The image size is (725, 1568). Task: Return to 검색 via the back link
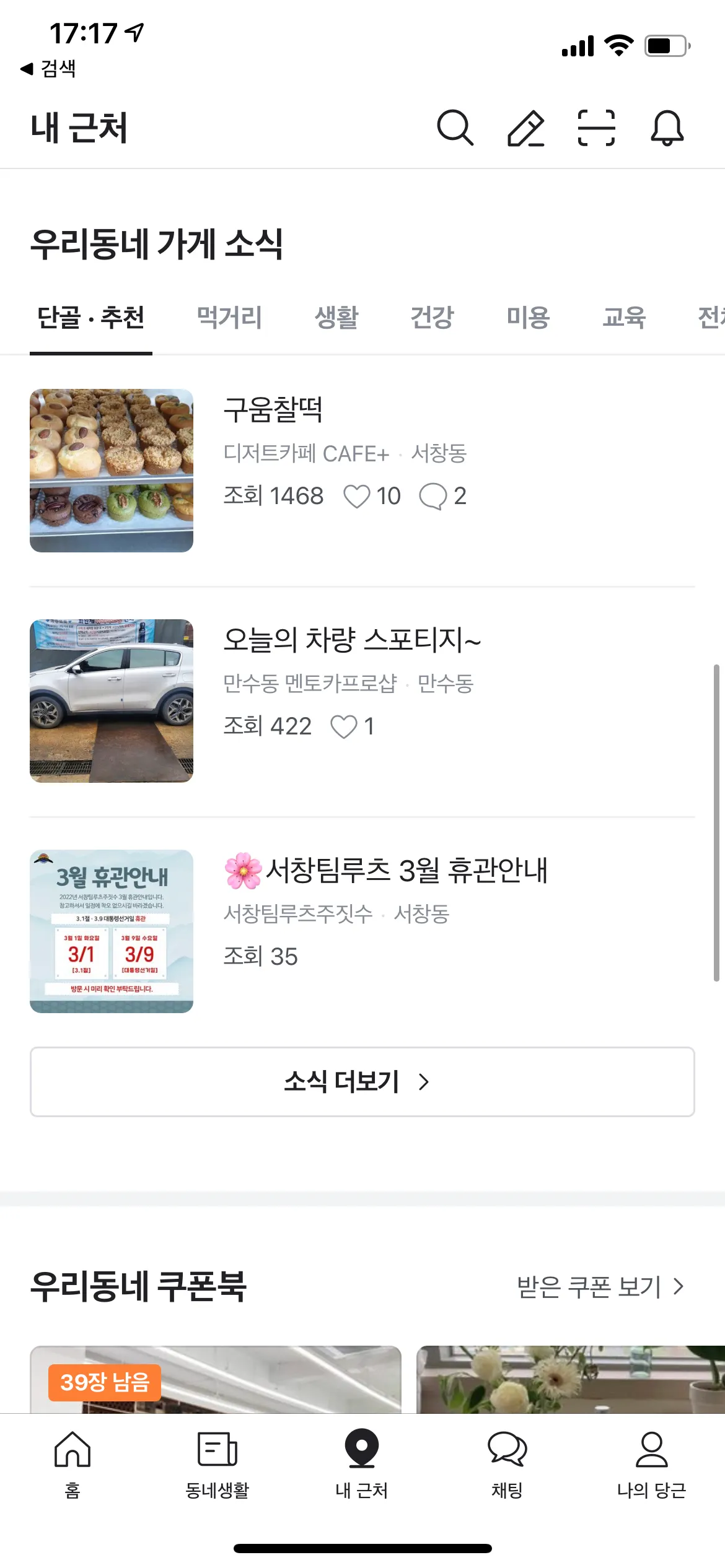(48, 68)
